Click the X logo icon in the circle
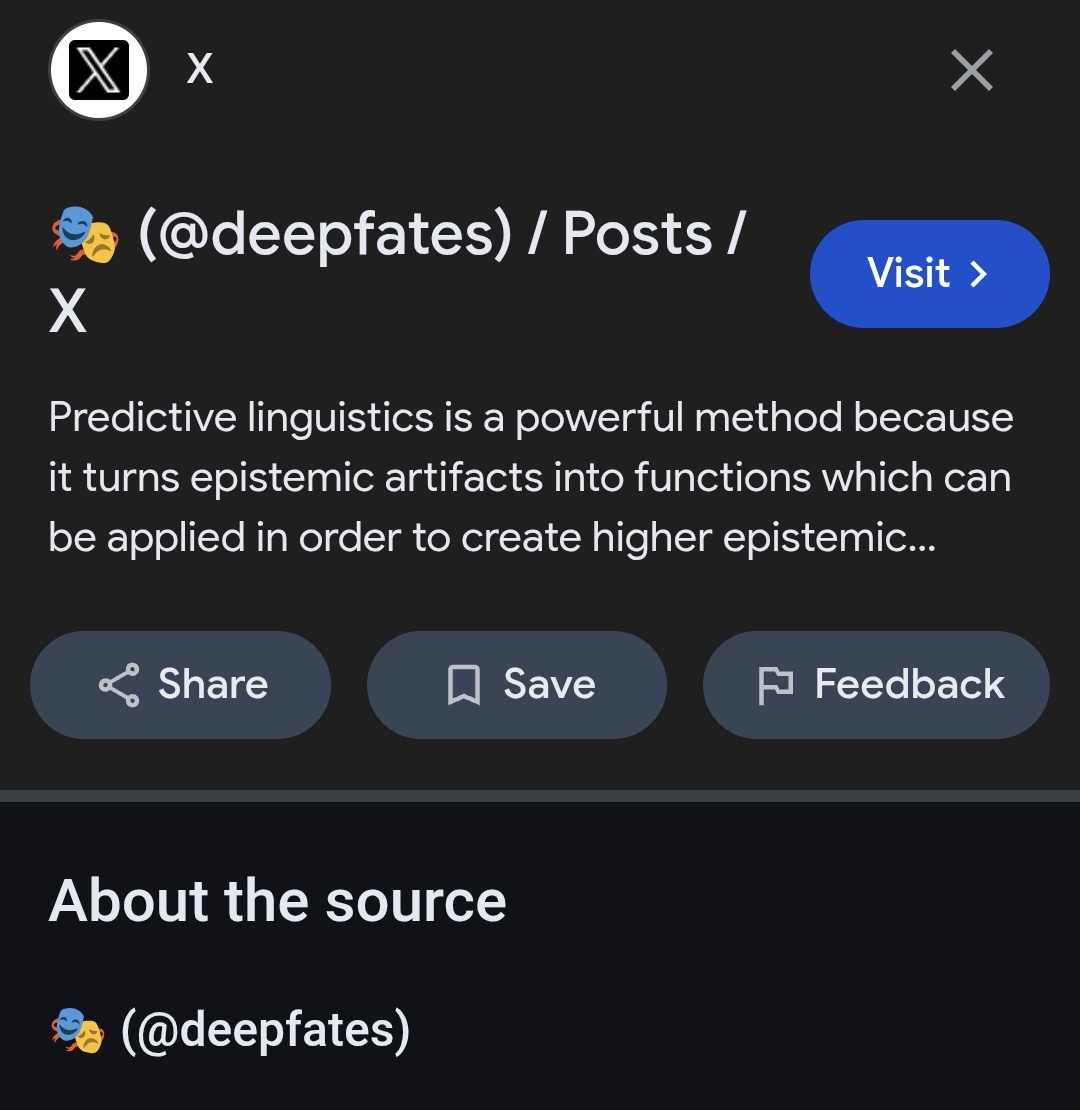Viewport: 1080px width, 1110px height. coord(98,67)
